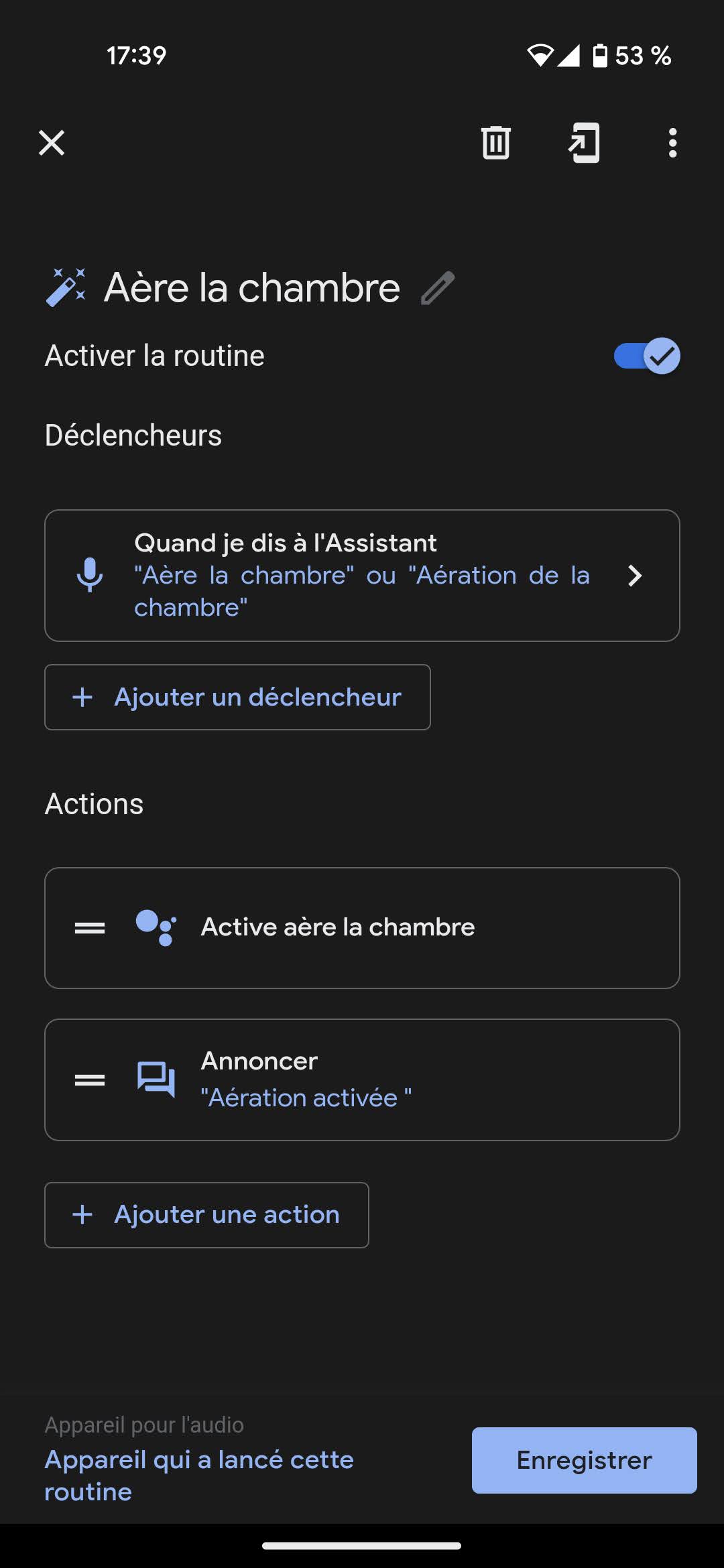Toggle the 'Activer la routine' switch
Image resolution: width=724 pixels, height=1568 pixels.
tap(647, 356)
